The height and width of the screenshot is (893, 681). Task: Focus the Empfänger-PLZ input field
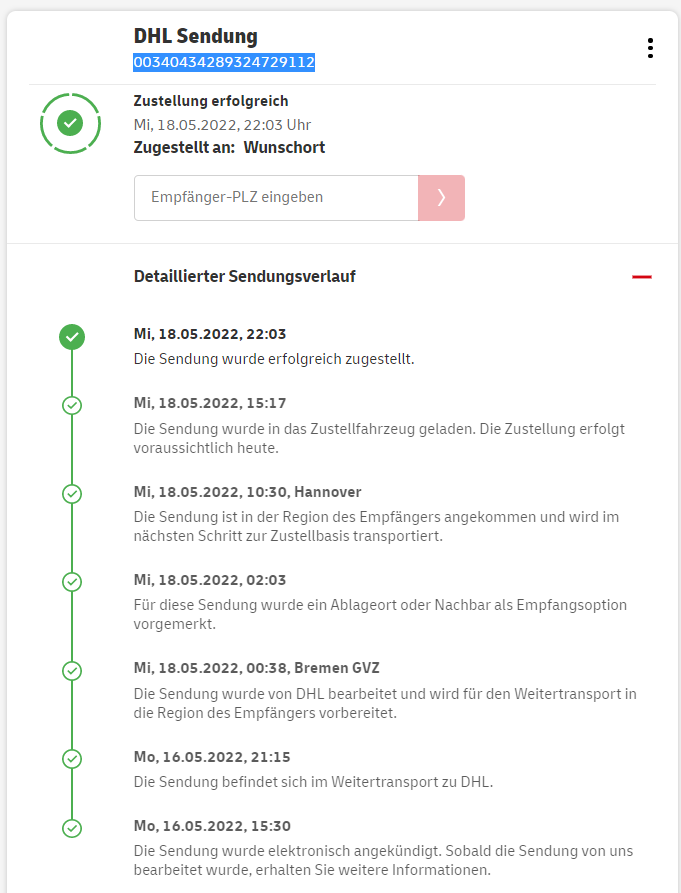[x=276, y=198]
